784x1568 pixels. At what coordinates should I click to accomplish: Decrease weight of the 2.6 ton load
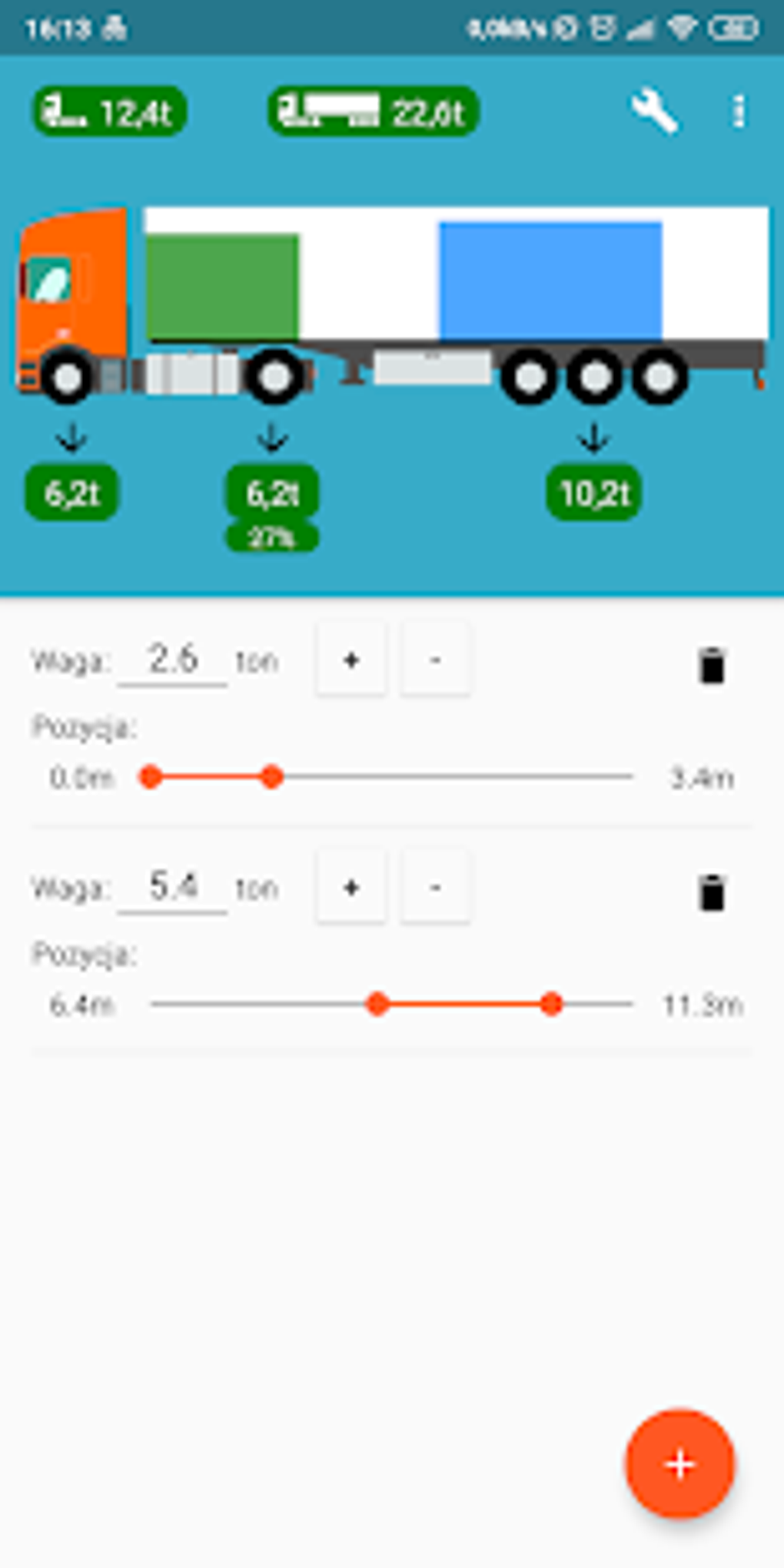coord(435,660)
